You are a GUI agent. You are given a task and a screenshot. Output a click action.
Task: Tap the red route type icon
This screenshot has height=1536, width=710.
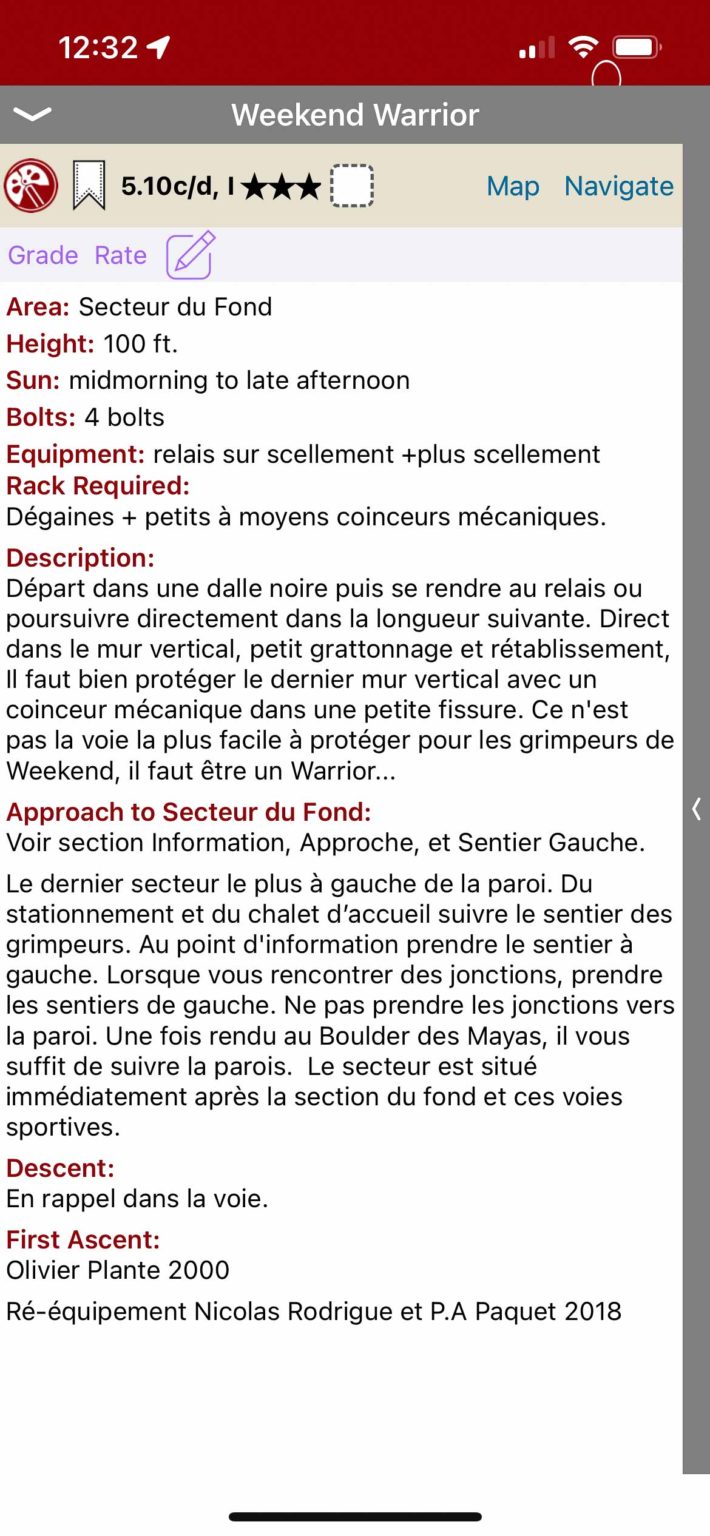[31, 186]
